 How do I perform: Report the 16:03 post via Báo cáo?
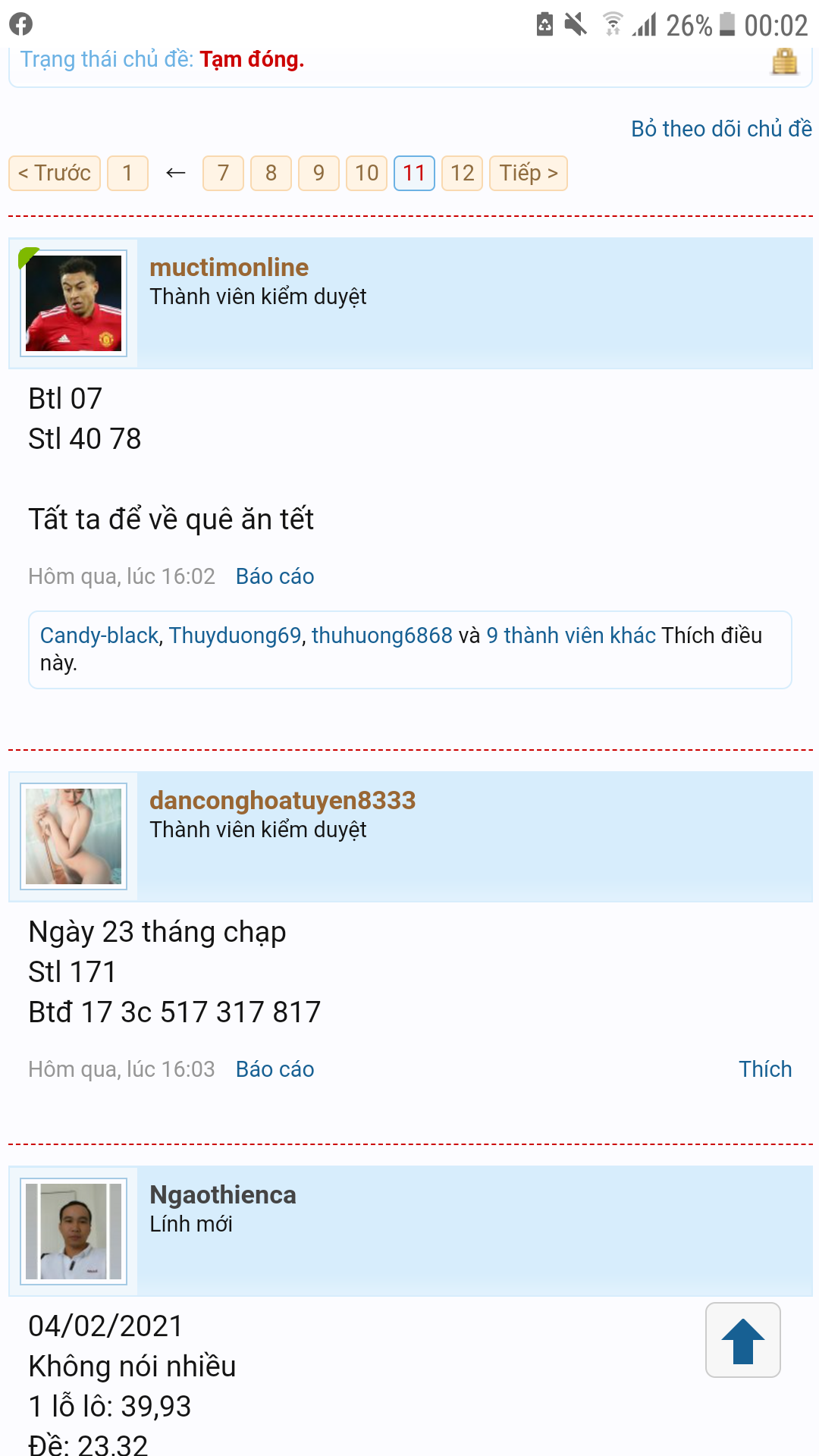pyautogui.click(x=275, y=1069)
